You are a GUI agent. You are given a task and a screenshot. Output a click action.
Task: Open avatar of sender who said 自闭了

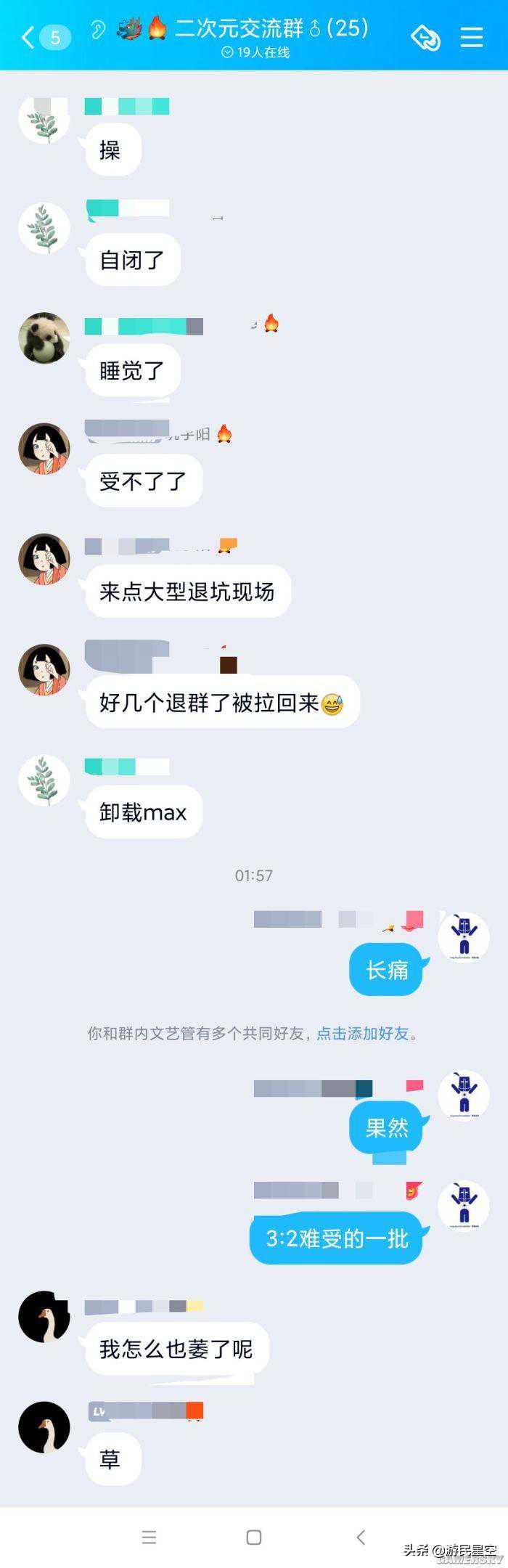coord(44,228)
